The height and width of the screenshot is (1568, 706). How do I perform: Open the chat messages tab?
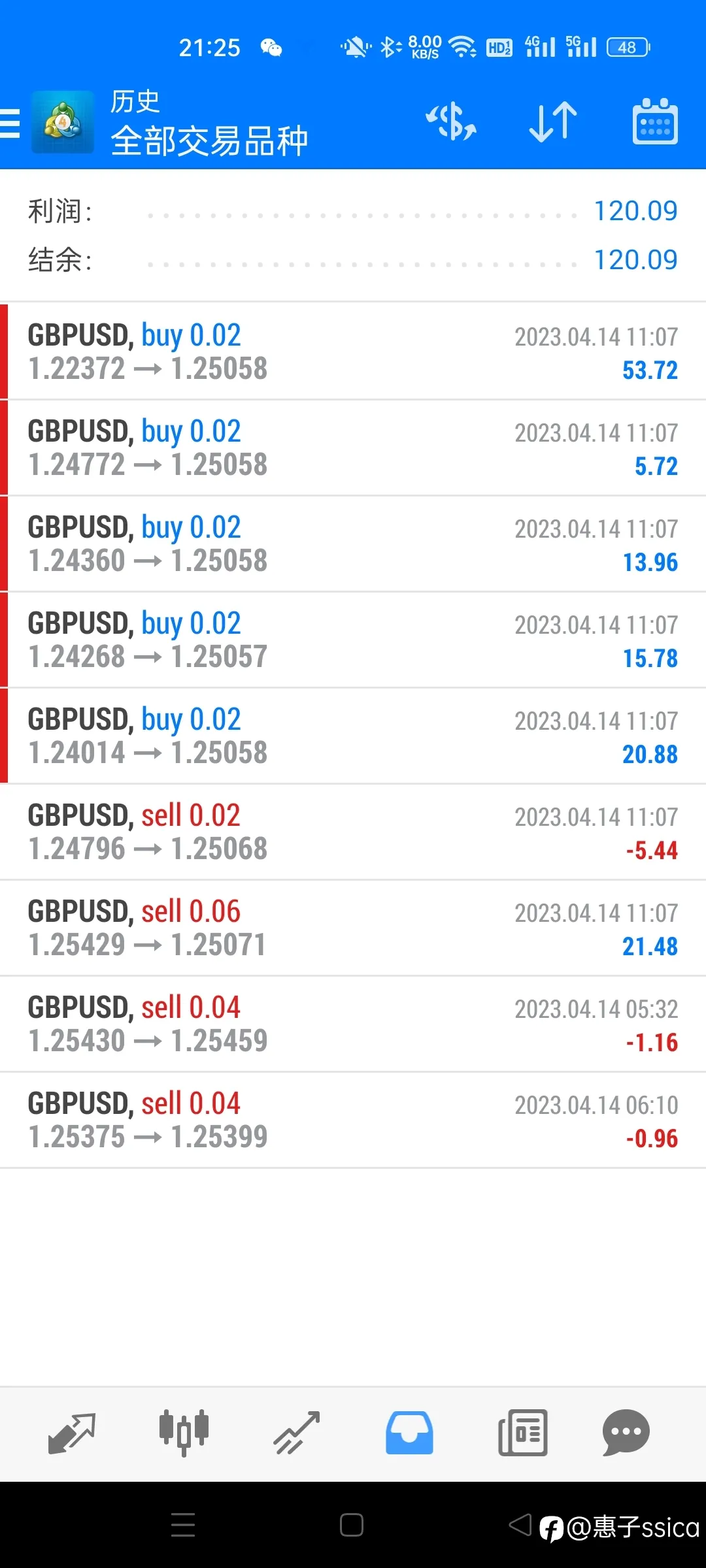coord(626,1433)
